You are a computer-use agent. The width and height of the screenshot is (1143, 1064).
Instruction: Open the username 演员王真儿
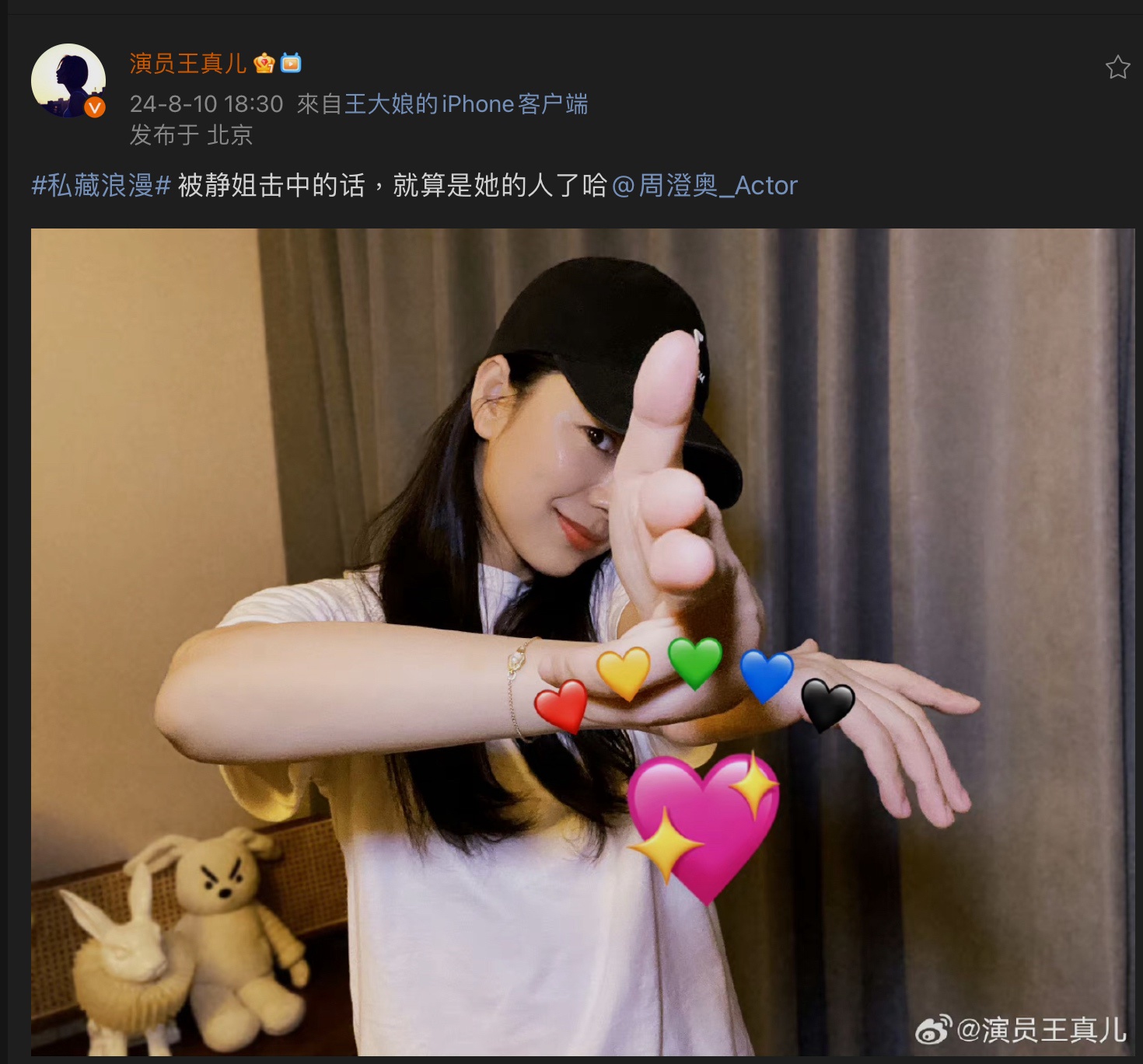pos(187,63)
